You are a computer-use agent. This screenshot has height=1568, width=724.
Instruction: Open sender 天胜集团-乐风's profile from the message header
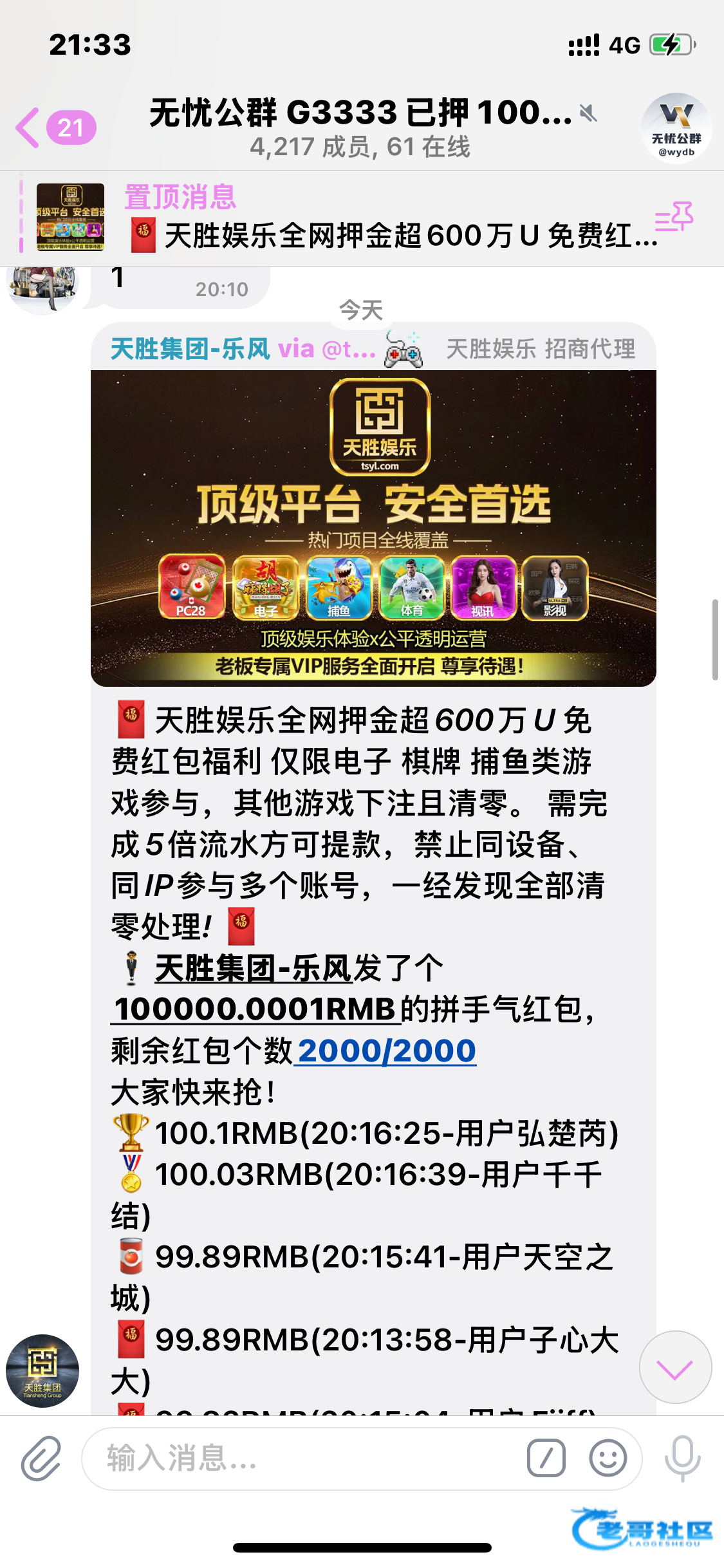[x=190, y=350]
